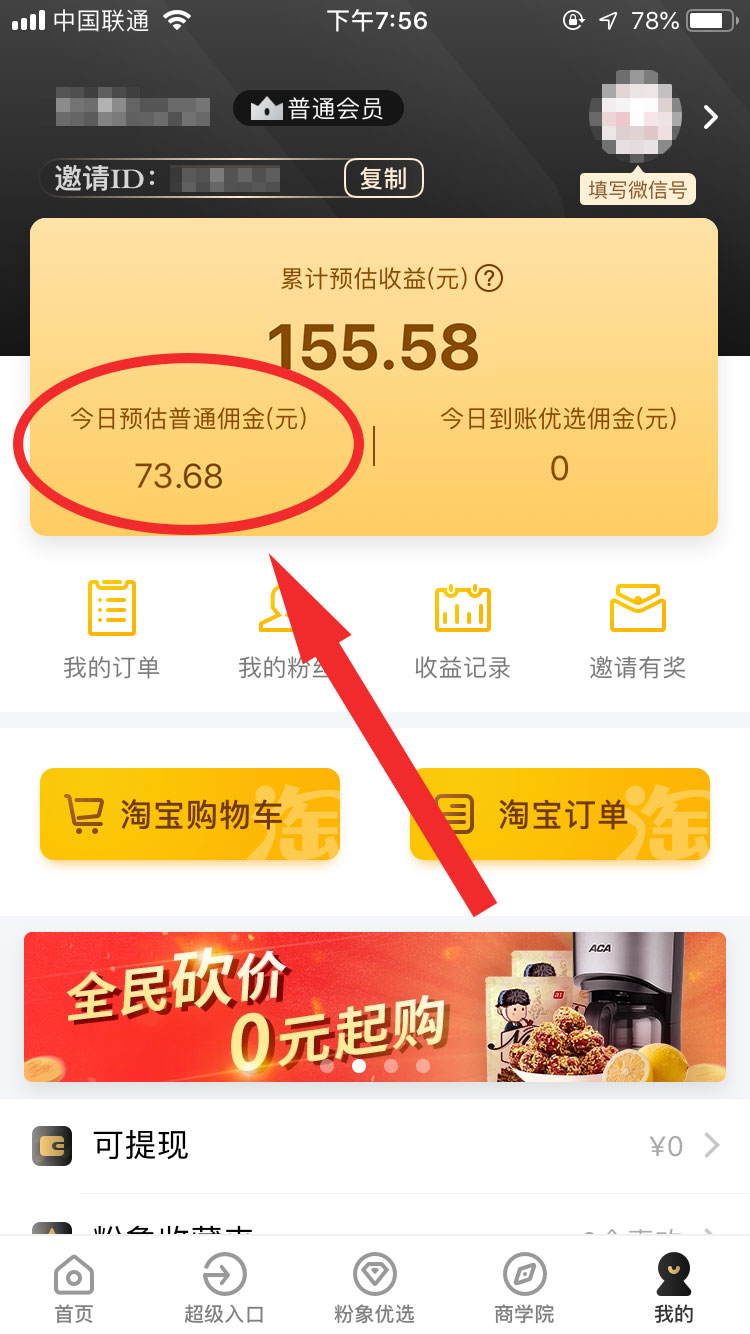Open 我的订单
Screen dimensions: 750x1334
111,629
